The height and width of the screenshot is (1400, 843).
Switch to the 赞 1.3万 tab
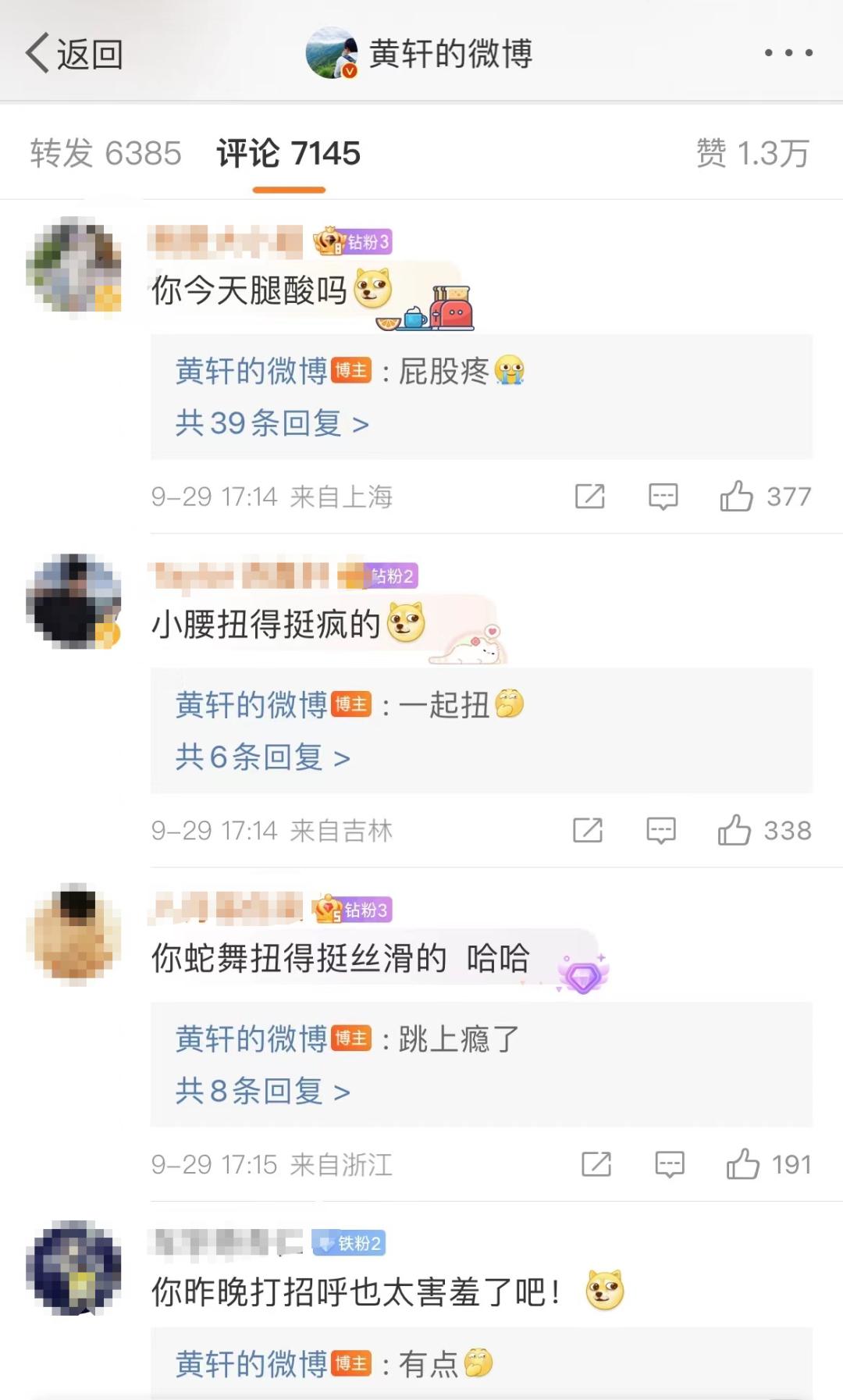pos(752,153)
